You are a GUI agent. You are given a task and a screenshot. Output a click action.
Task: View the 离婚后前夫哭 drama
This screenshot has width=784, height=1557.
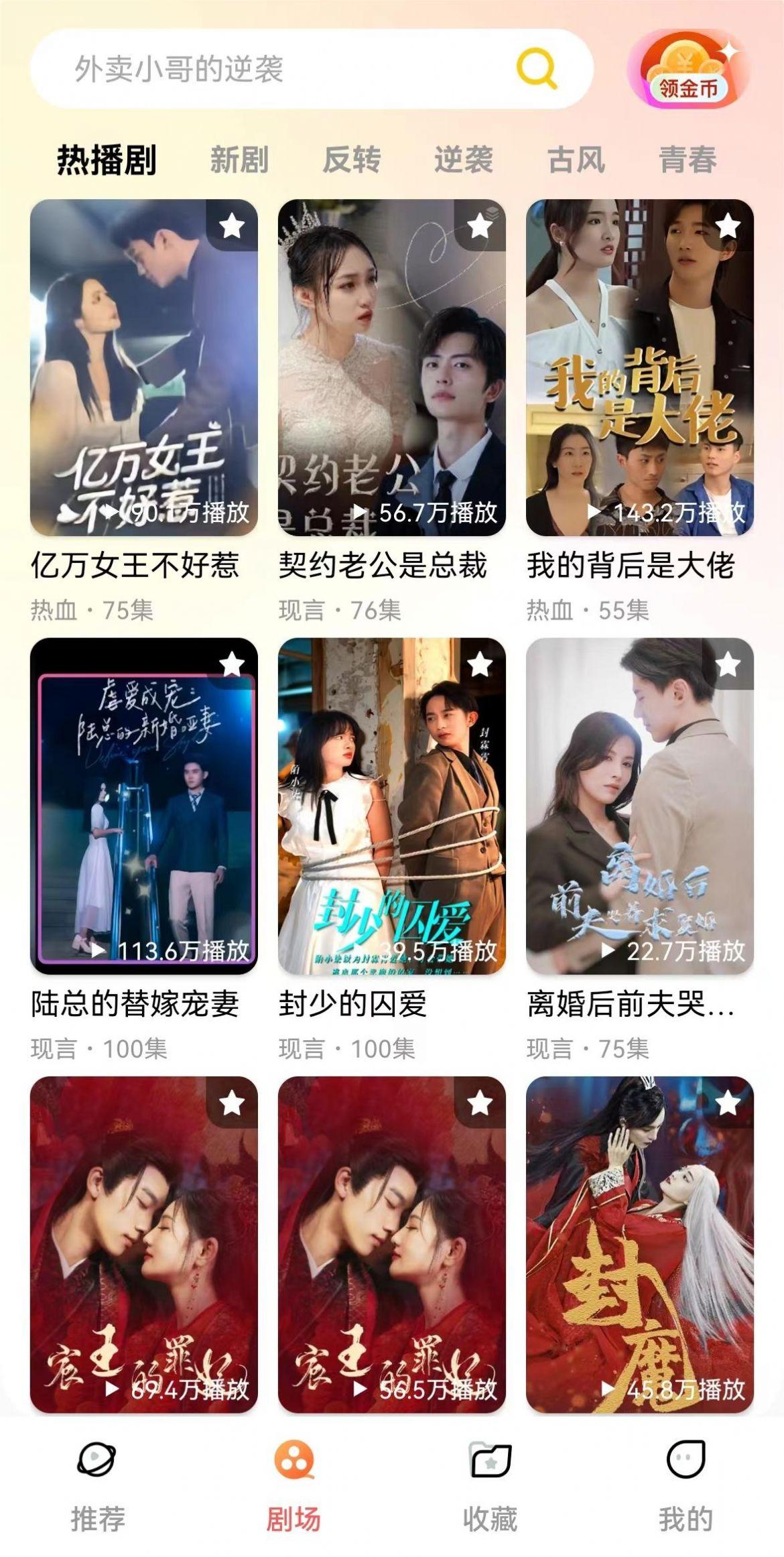click(x=640, y=806)
